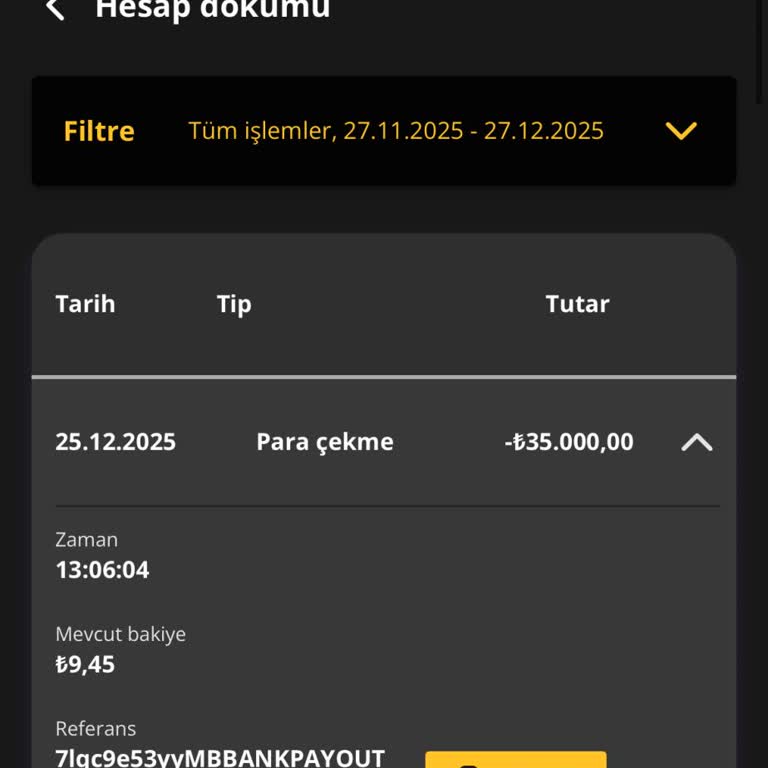Collapse the 25.12.2025 Para çekme details
768x768 pixels.
696,442
